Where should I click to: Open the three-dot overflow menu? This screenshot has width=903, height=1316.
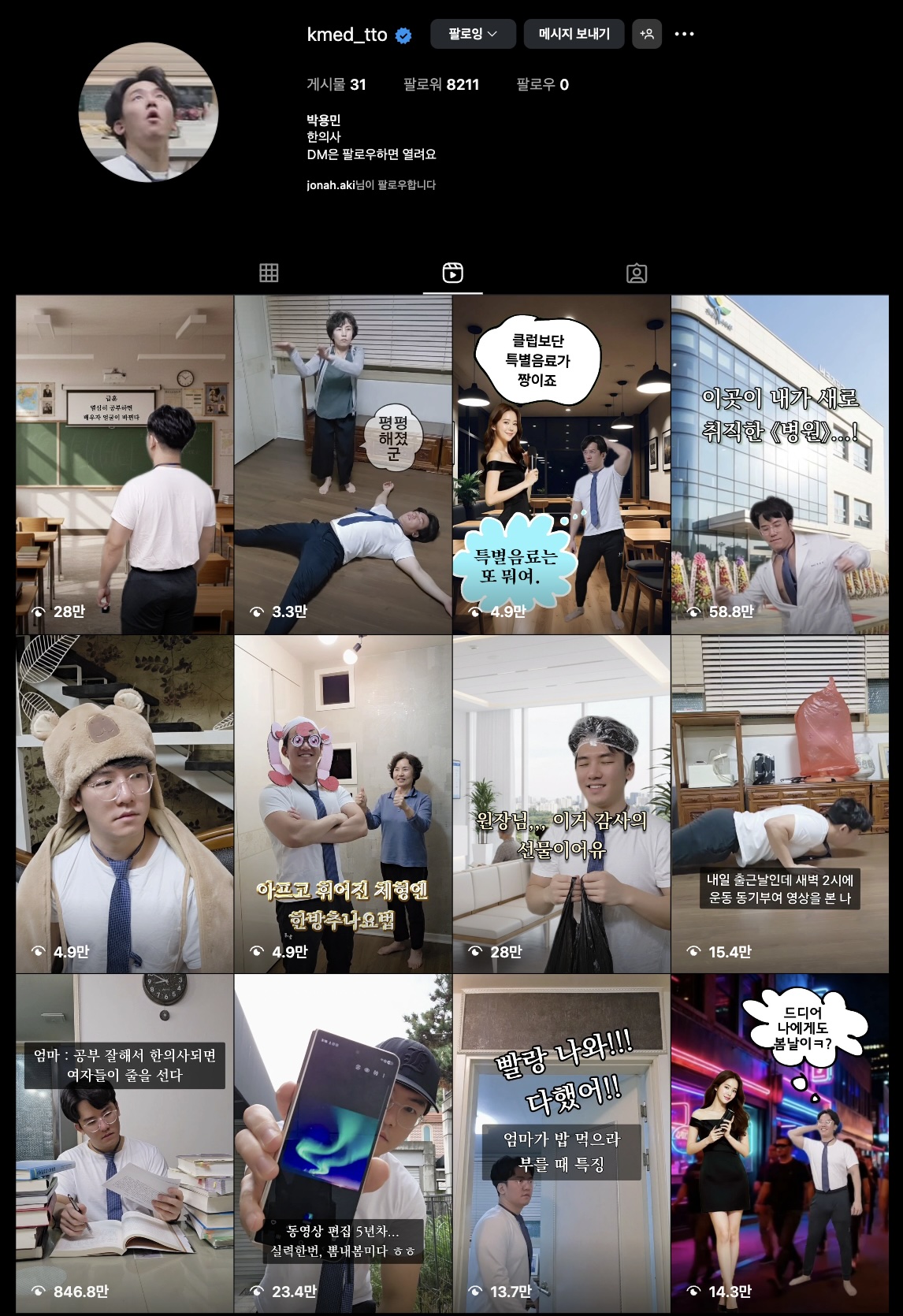click(685, 34)
